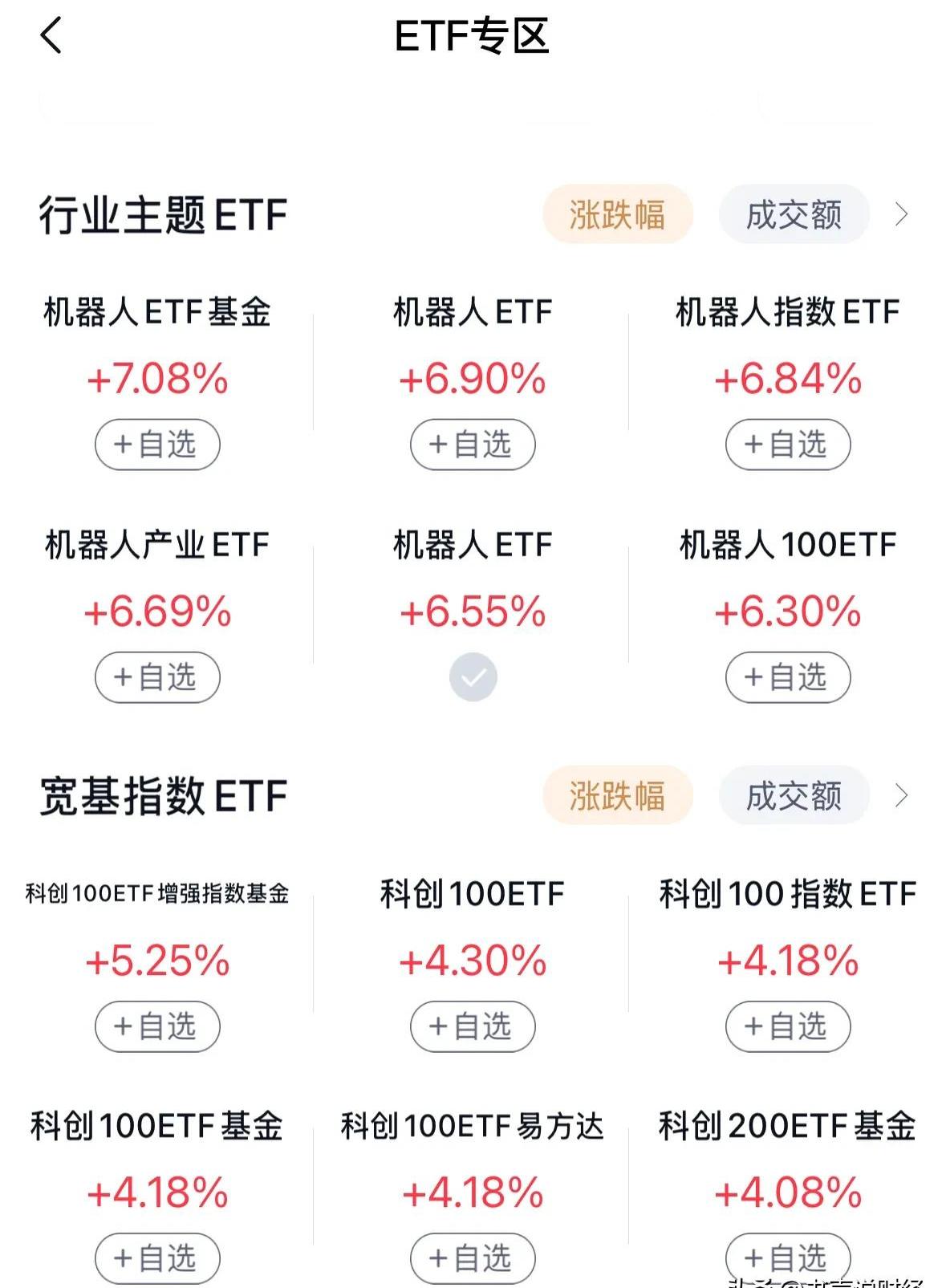Viewport: 946px width, 1288px height.
Task: Tap the +7.08% gain of 机器人ETF基金
Action: coord(156,380)
